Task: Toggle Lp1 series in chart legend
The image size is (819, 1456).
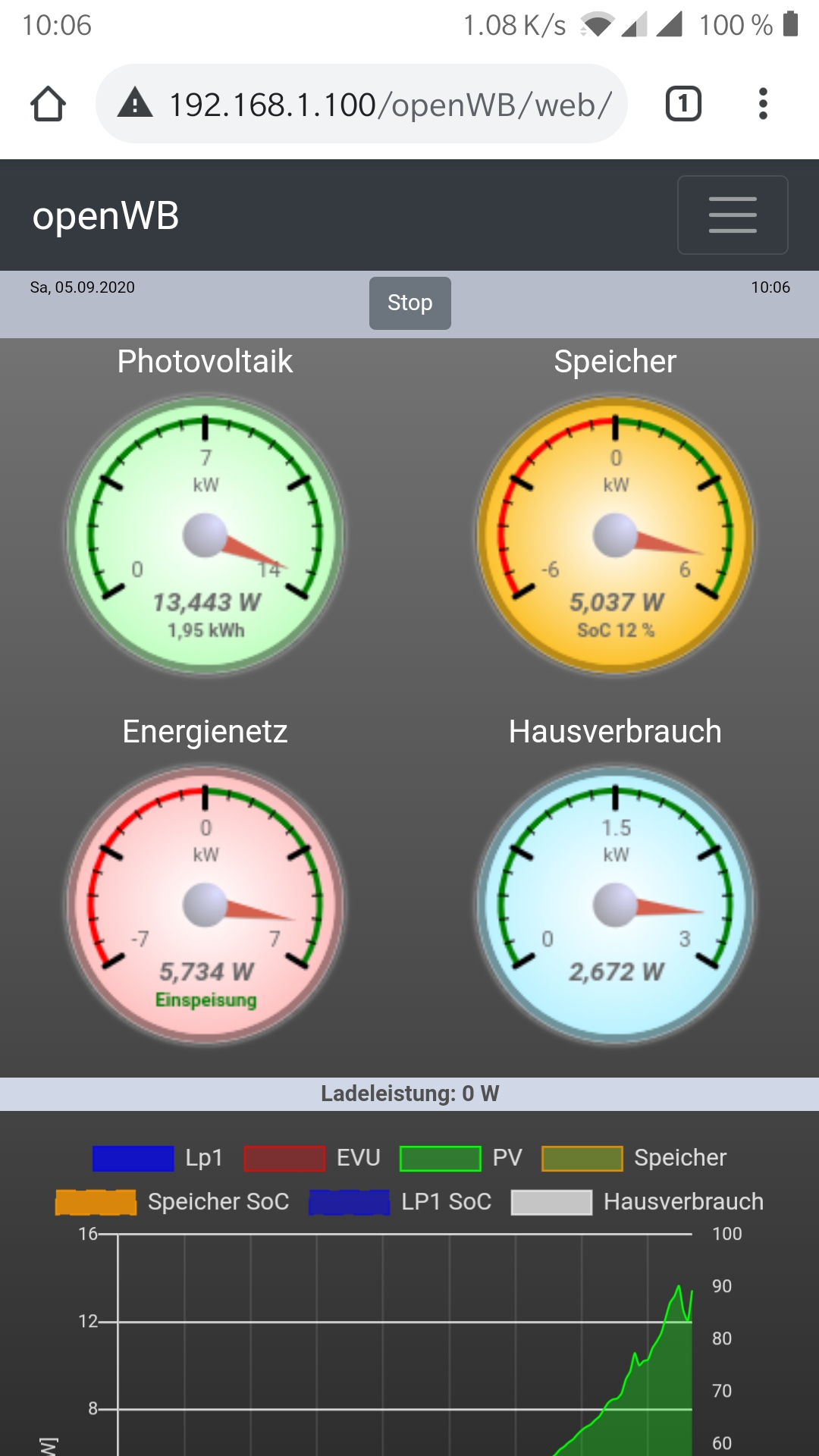Action: point(158,1158)
